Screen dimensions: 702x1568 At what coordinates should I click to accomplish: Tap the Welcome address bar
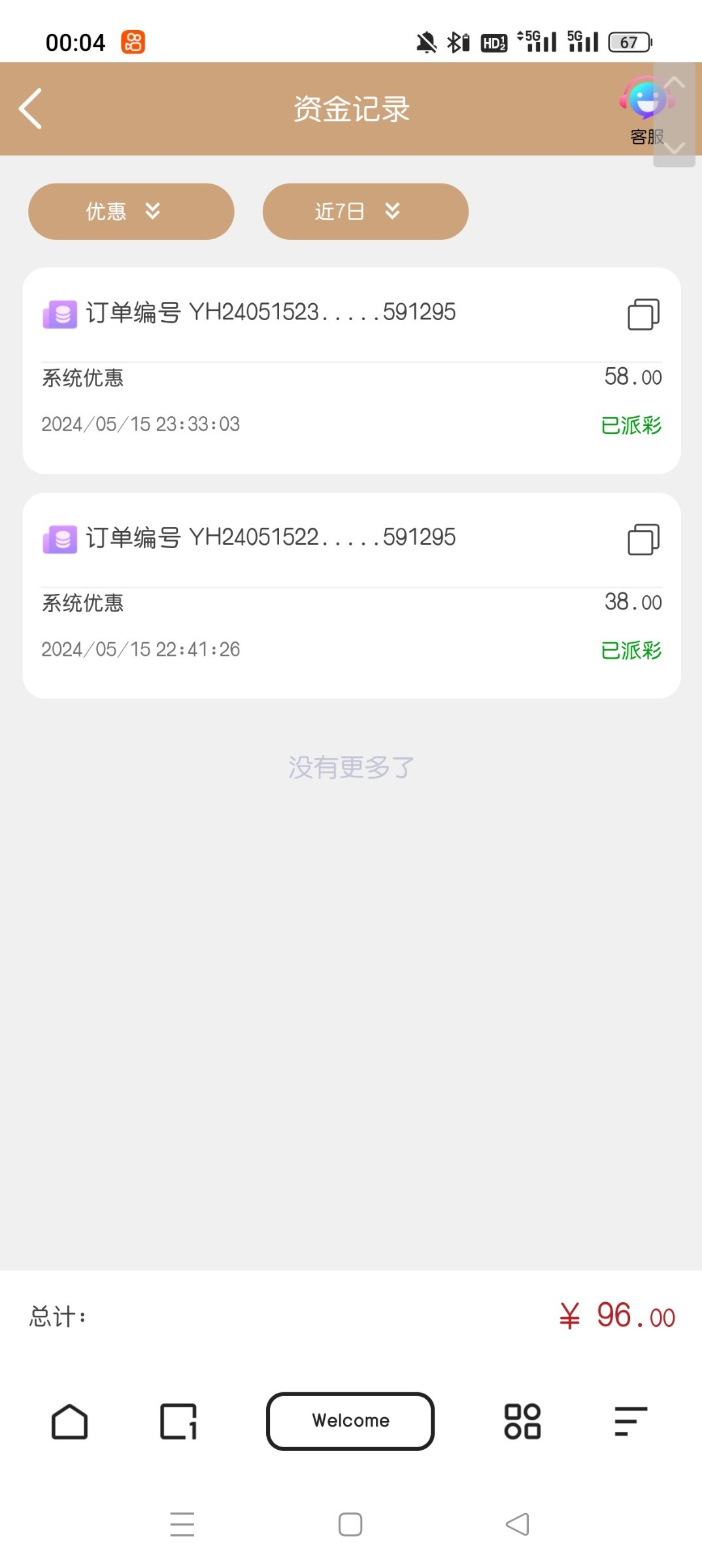(350, 1421)
